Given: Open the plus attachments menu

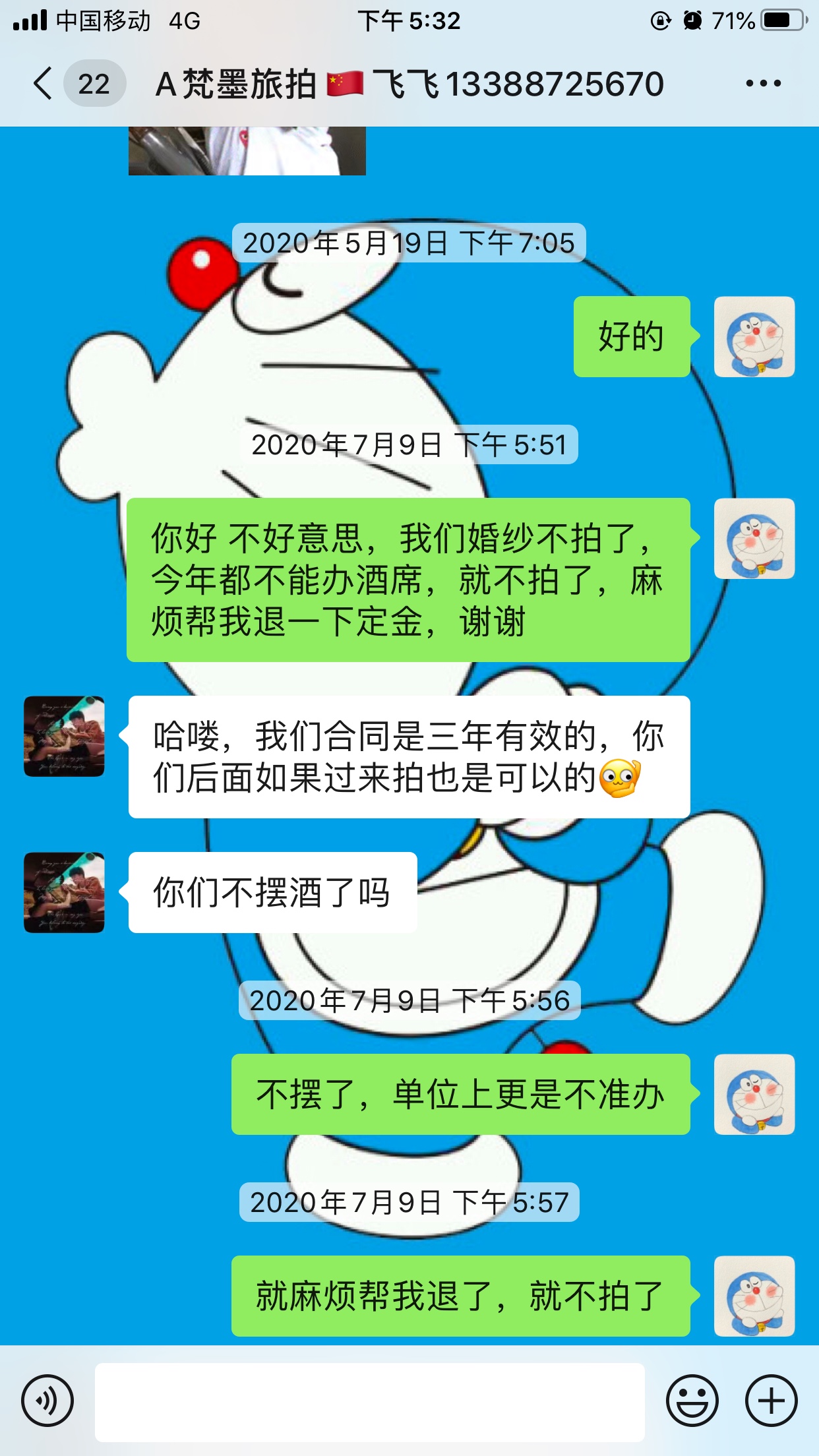Looking at the screenshot, I should click(x=772, y=1401).
